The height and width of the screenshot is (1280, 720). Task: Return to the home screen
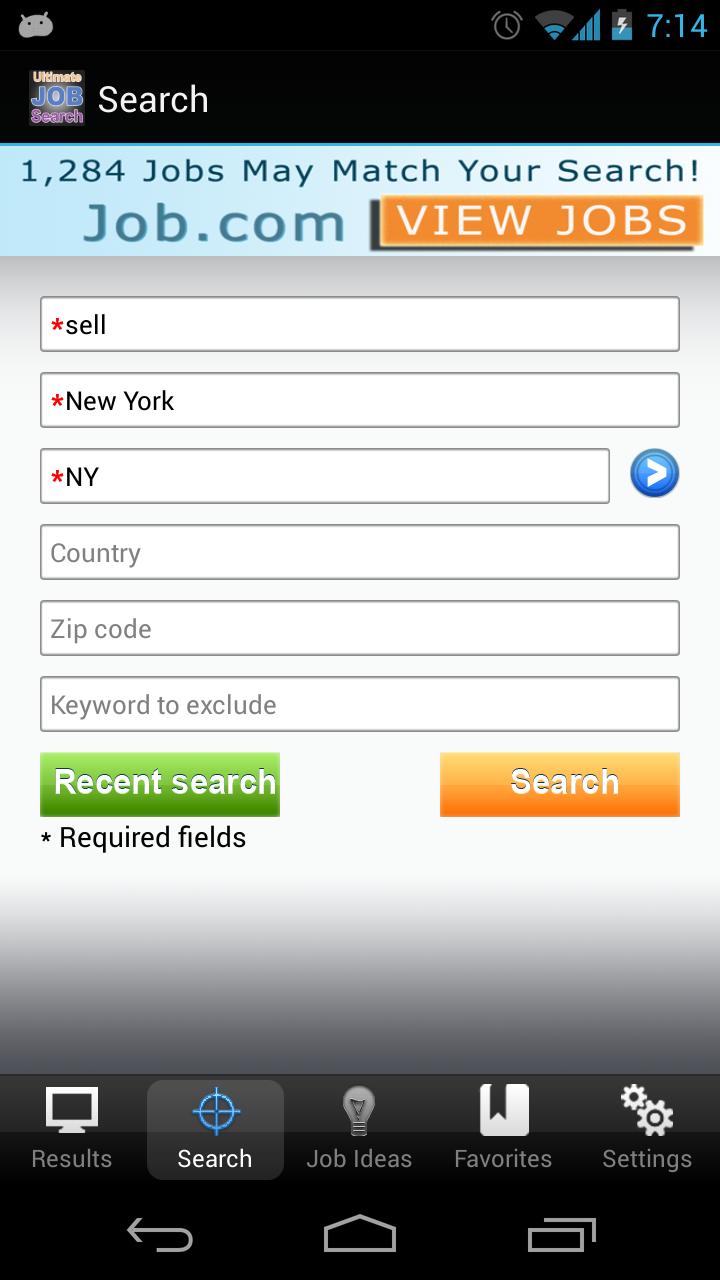tap(360, 1235)
